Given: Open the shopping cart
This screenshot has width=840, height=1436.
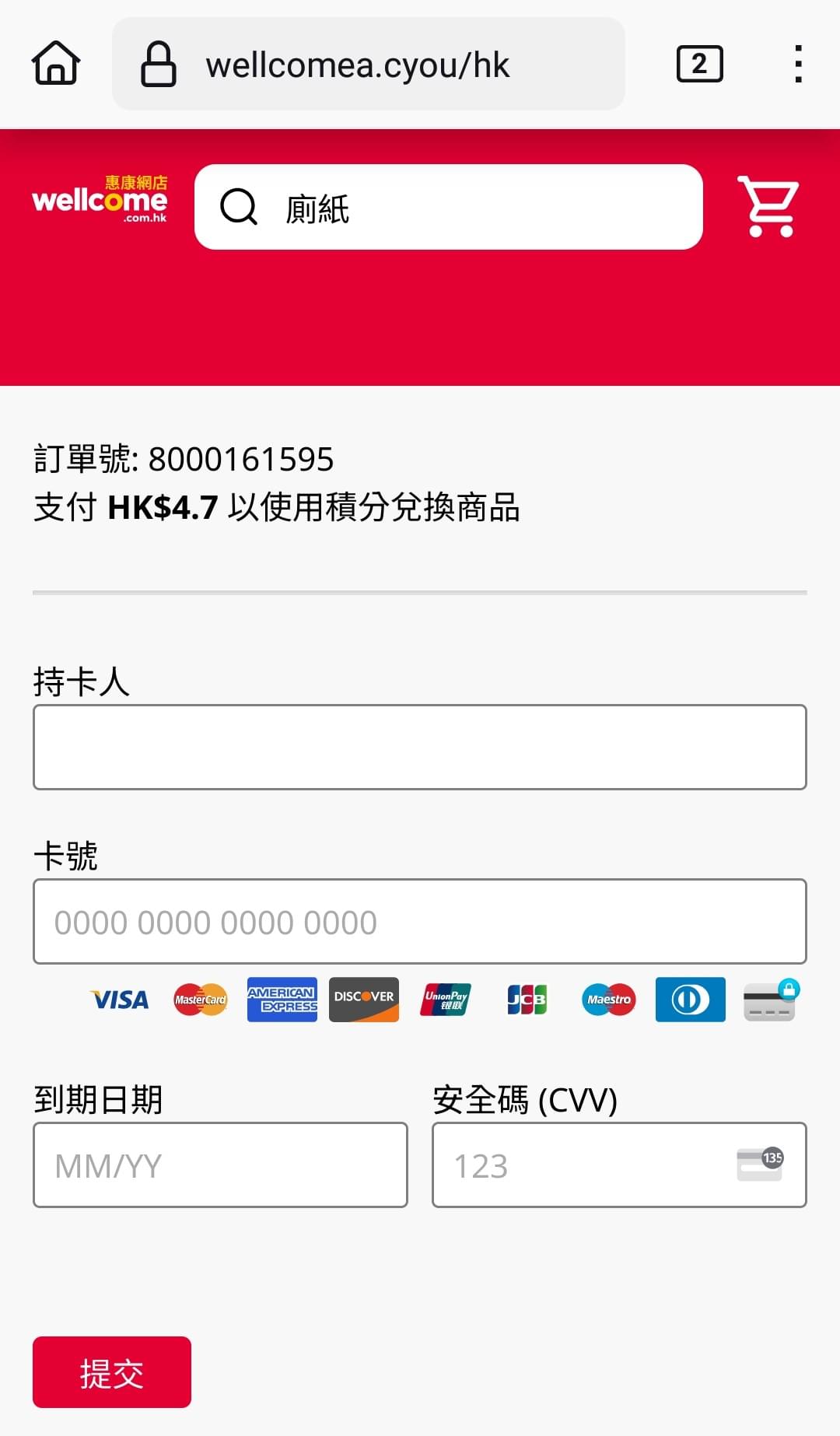Looking at the screenshot, I should (767, 206).
